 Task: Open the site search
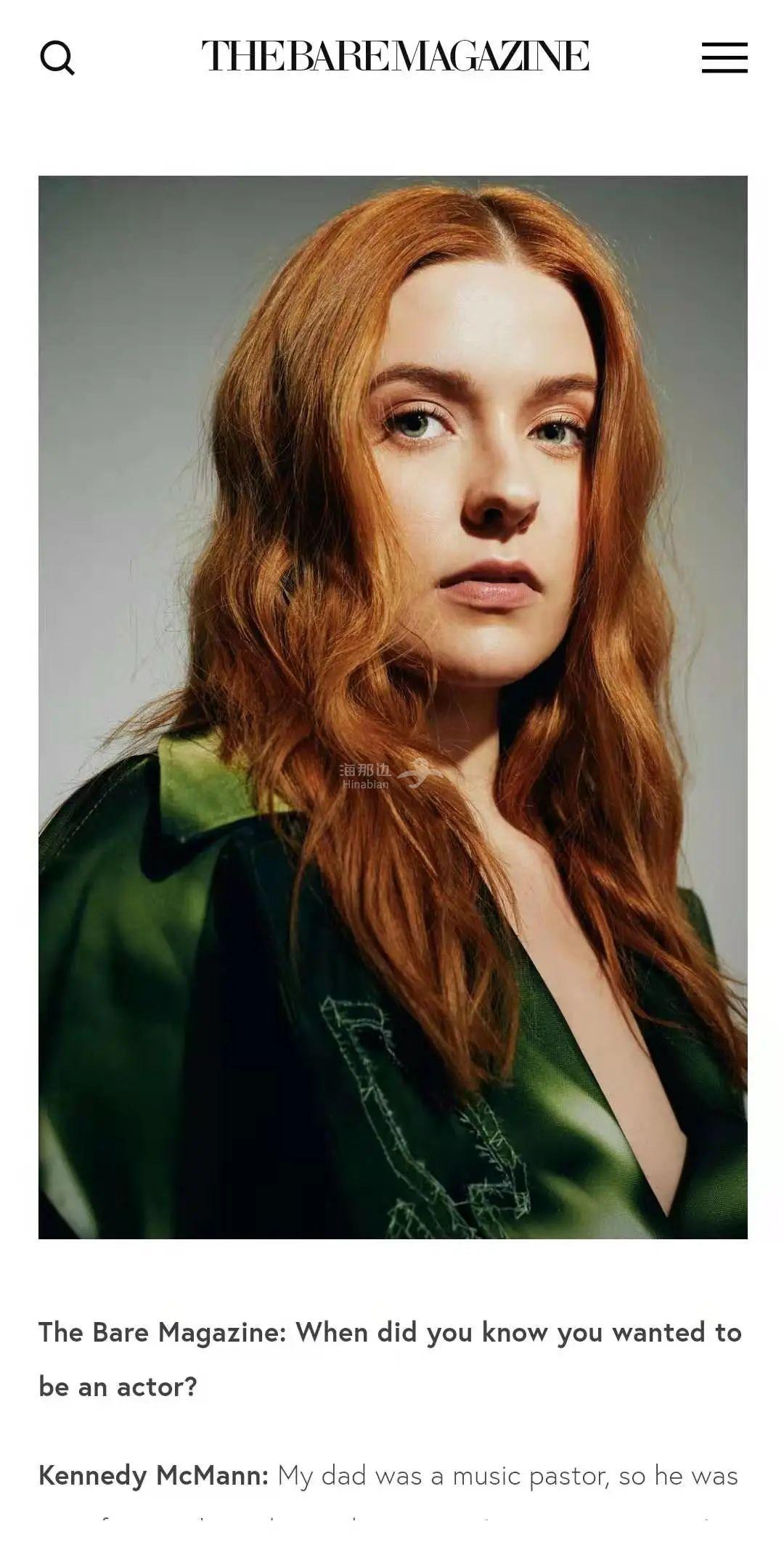(x=57, y=57)
